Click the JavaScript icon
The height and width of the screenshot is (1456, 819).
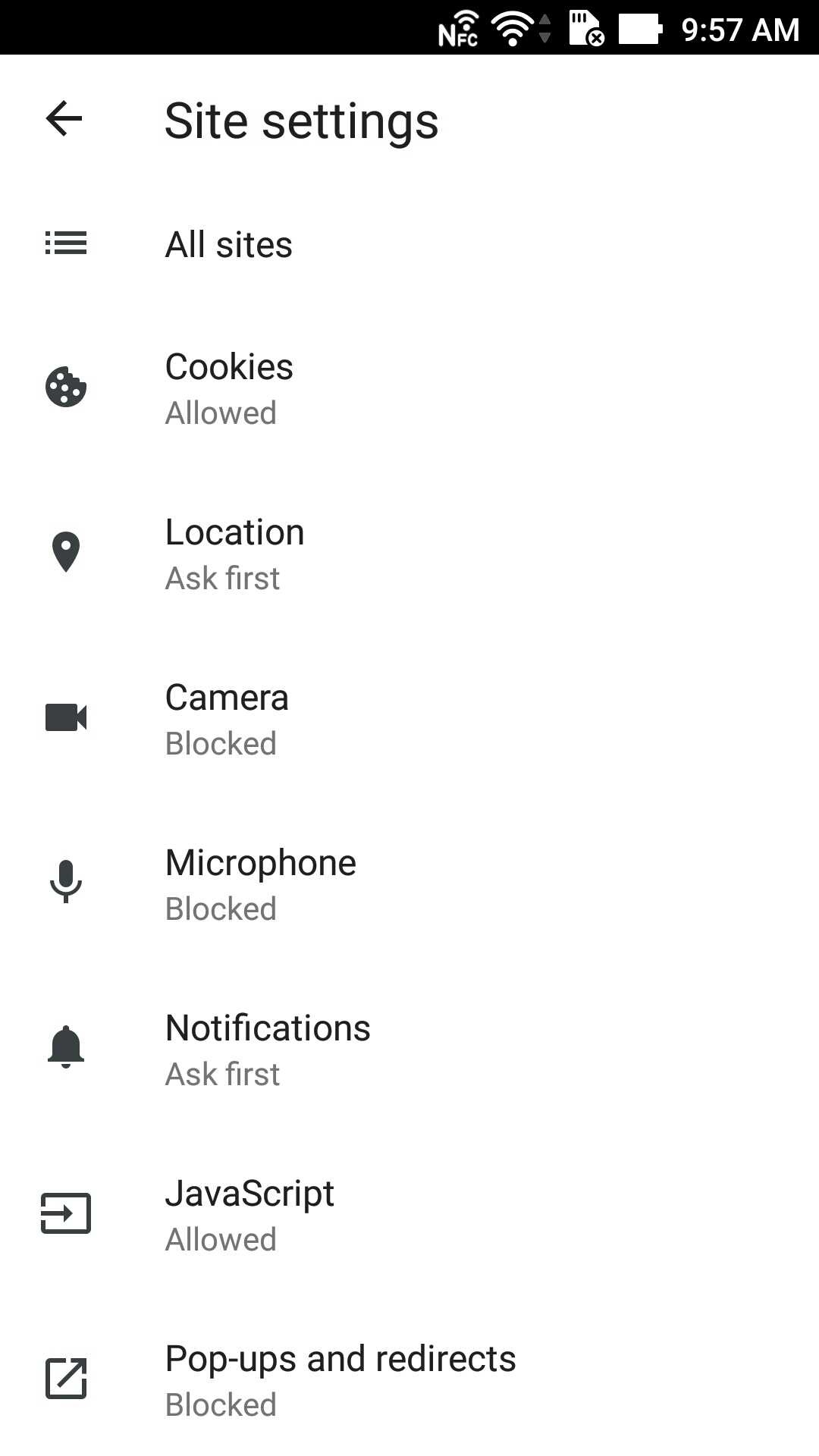(65, 1212)
